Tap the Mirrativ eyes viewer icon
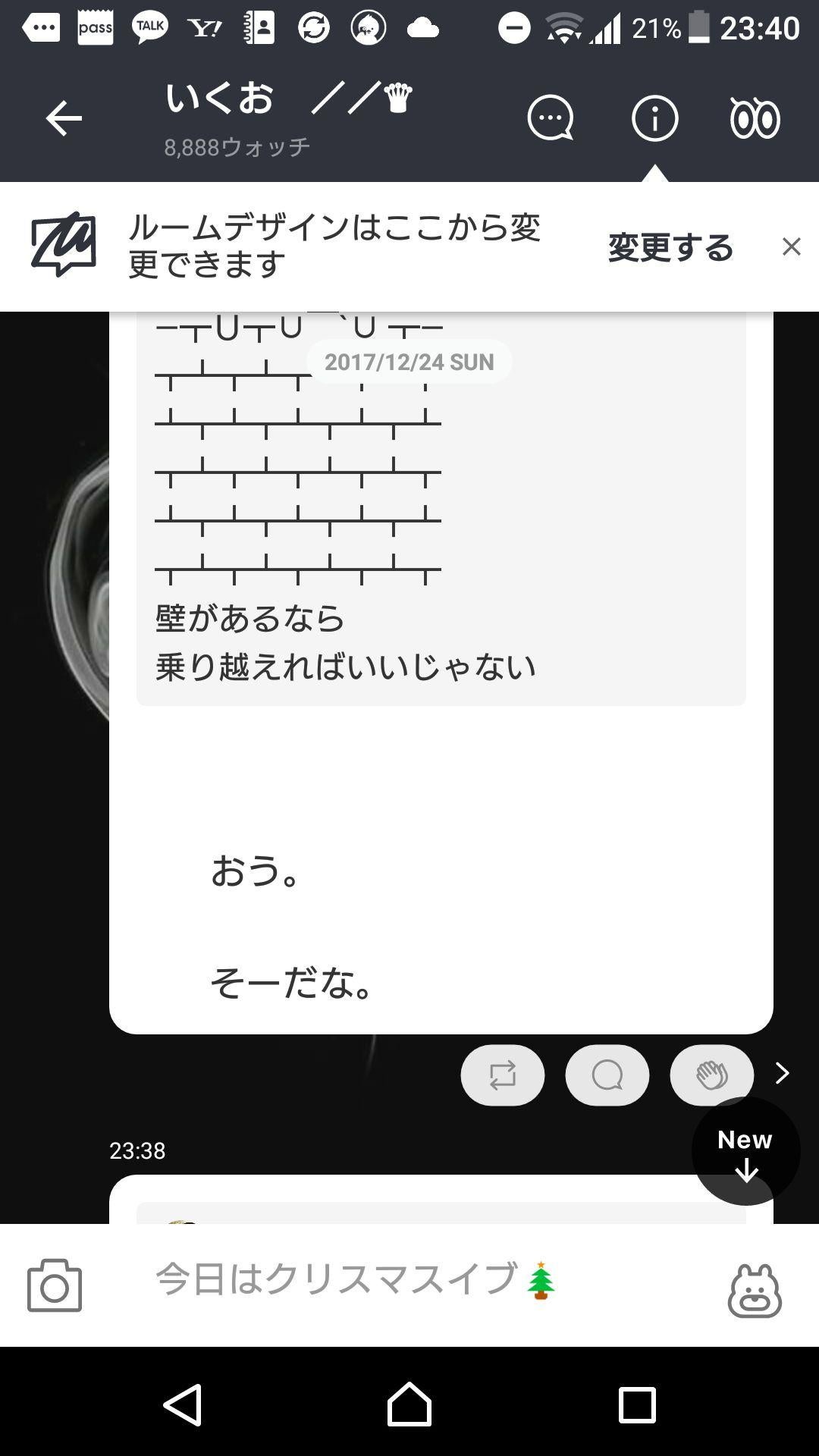Screen dimensions: 819x1456 click(x=756, y=118)
